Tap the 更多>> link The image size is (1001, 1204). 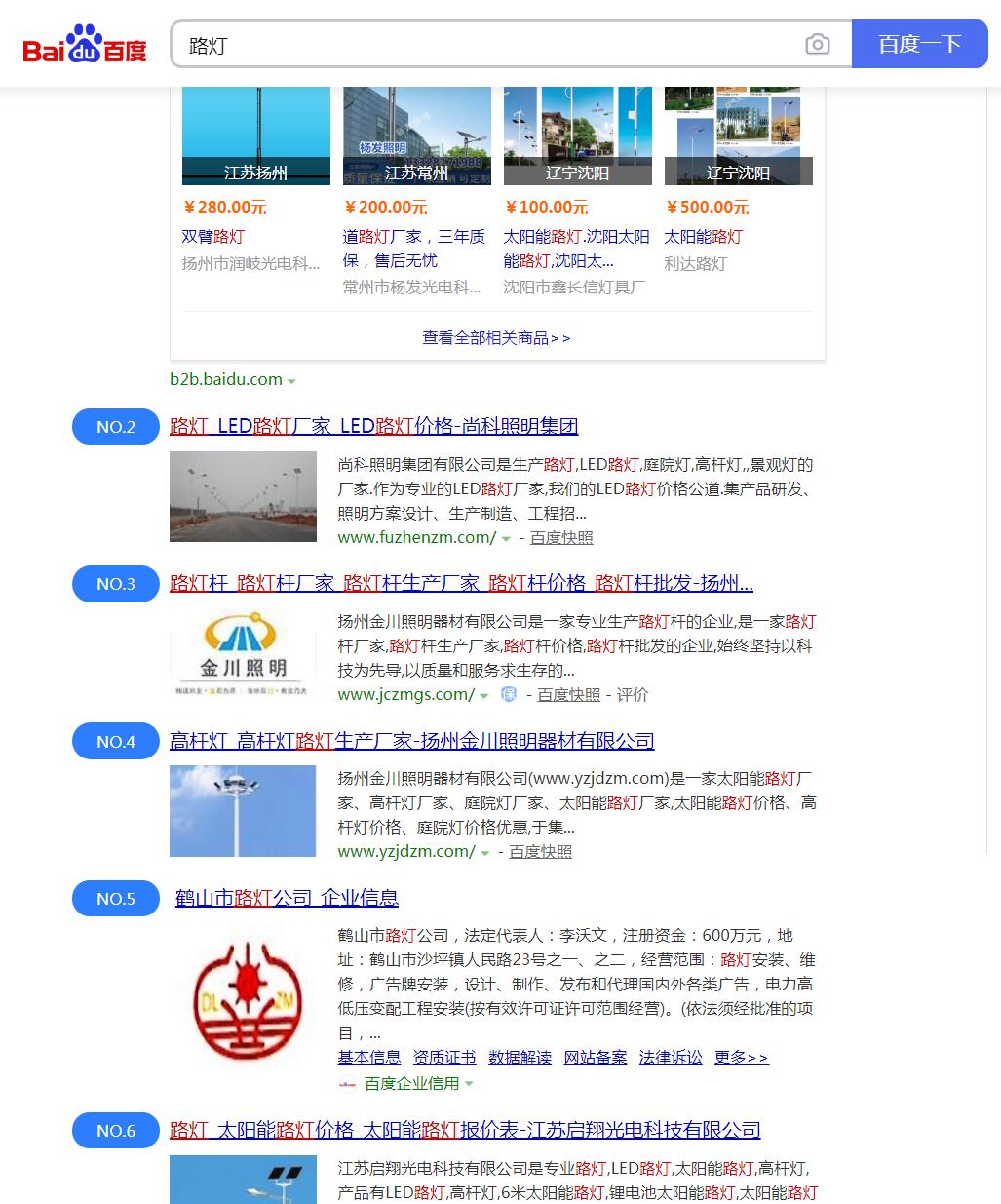click(741, 1057)
